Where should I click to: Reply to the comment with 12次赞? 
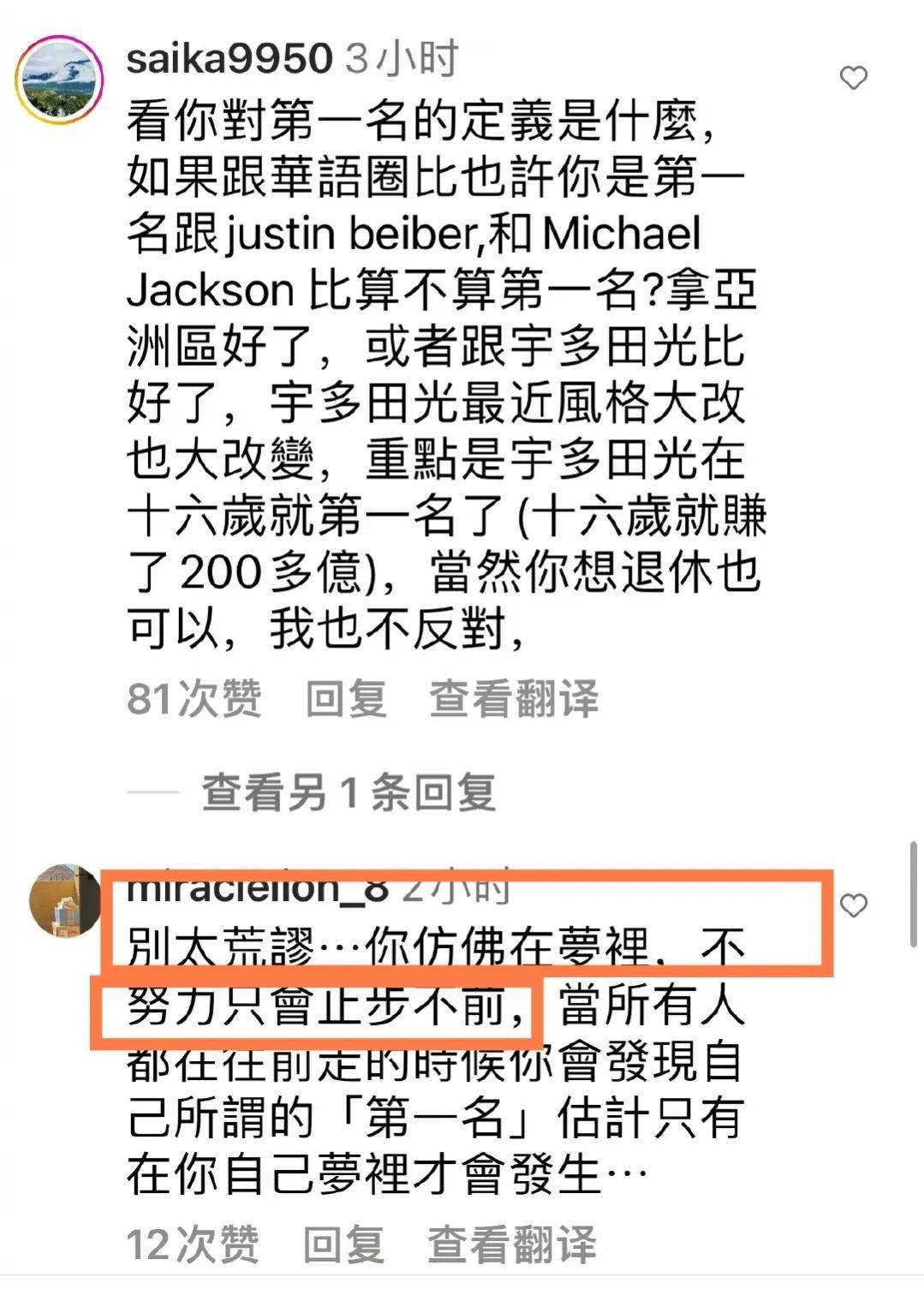343,1244
